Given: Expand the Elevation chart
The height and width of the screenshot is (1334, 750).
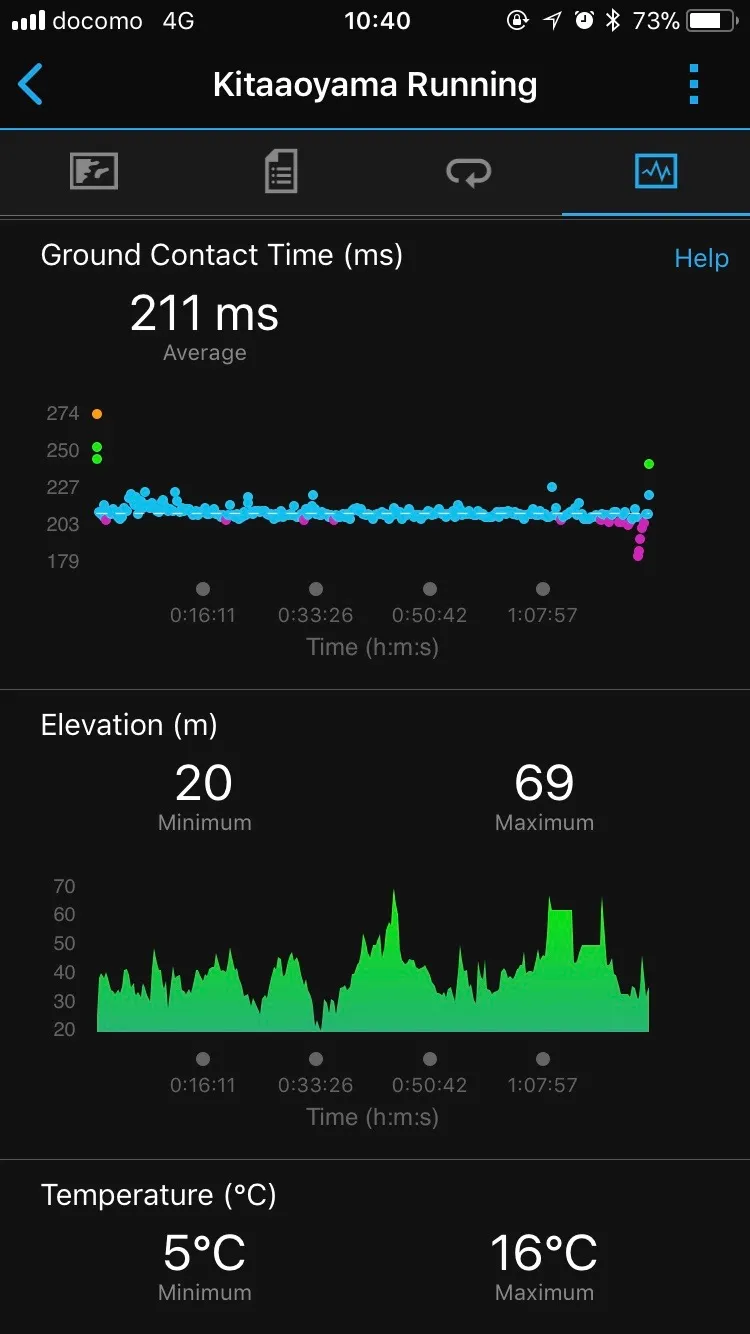Looking at the screenshot, I should pos(372,960).
